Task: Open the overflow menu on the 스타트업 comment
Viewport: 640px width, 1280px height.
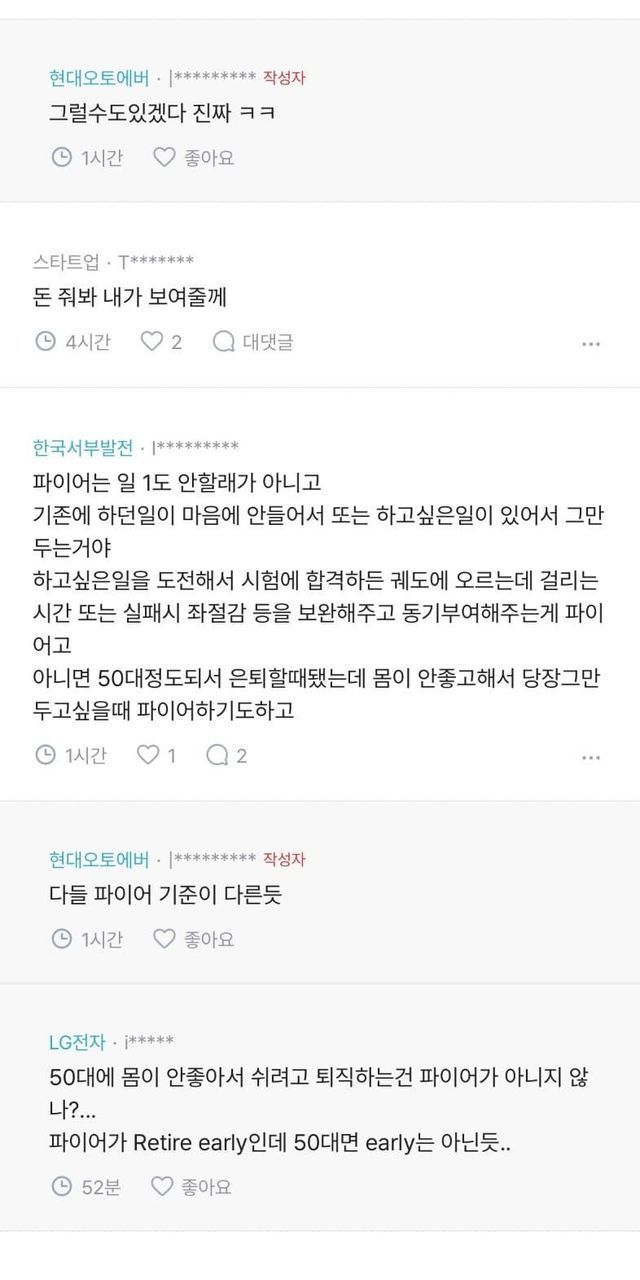Action: tap(591, 343)
